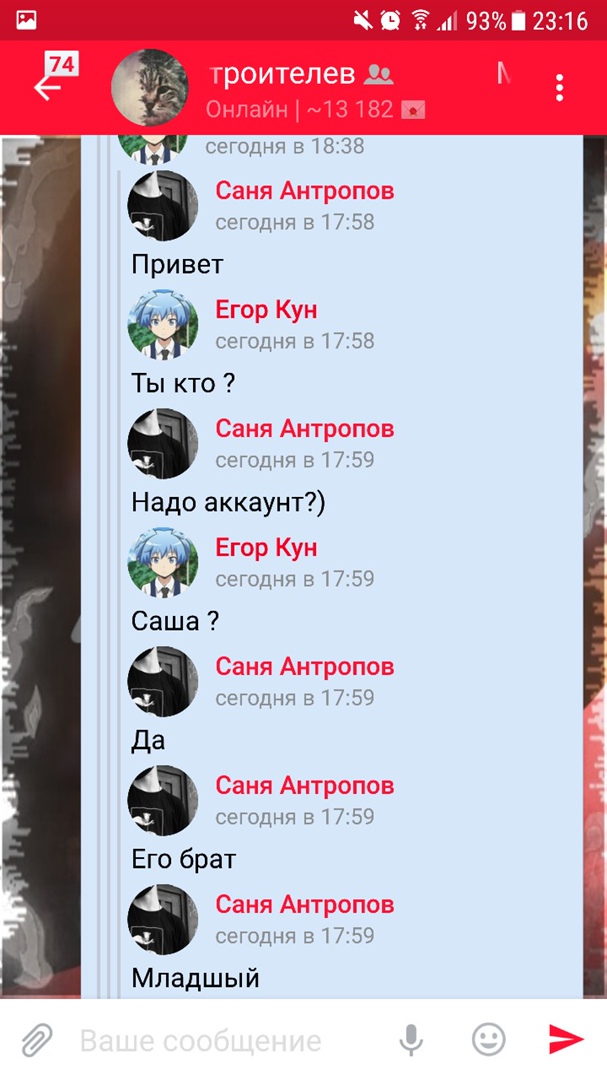Go back to the chat list

click(x=47, y=87)
